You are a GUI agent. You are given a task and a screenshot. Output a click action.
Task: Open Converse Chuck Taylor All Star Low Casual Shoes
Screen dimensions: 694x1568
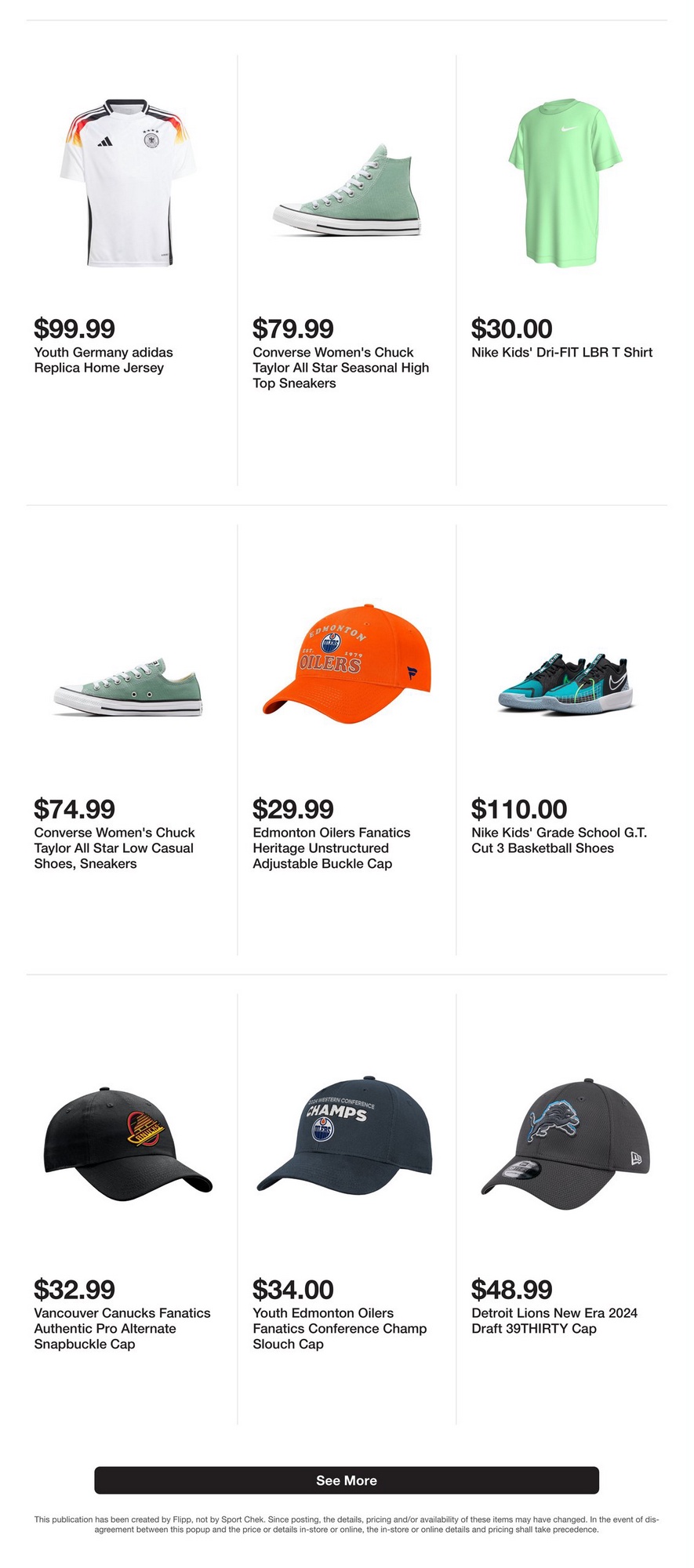point(128,688)
